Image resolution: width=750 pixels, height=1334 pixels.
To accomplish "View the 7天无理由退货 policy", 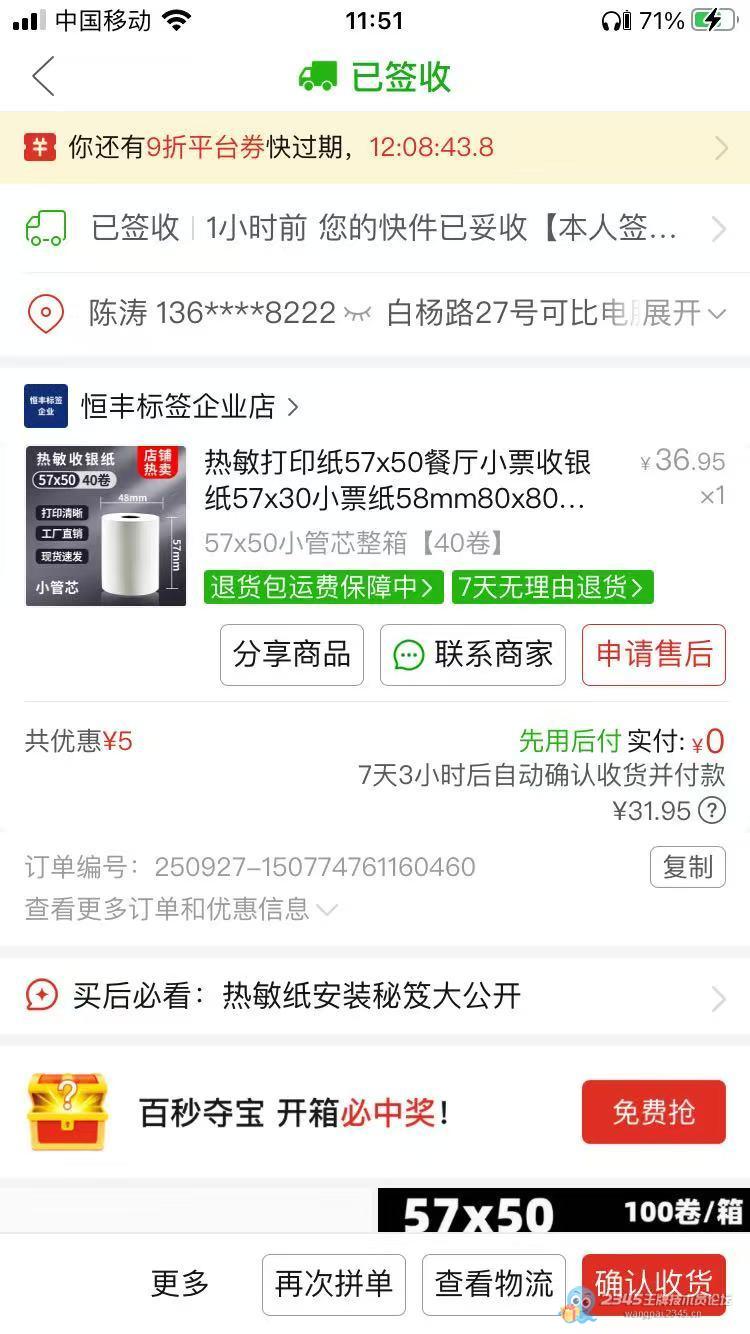I will 552,587.
